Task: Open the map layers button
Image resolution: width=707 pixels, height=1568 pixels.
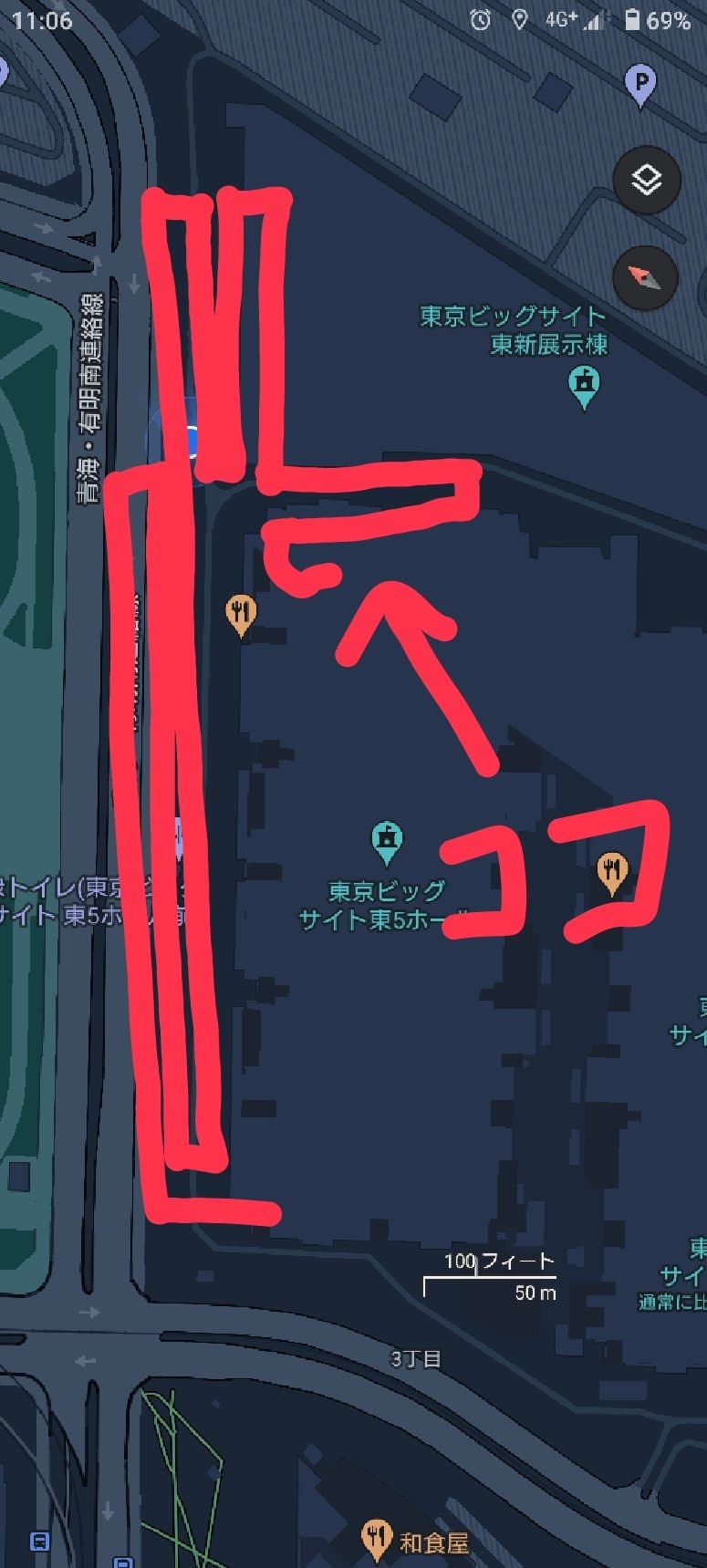Action: tap(647, 179)
